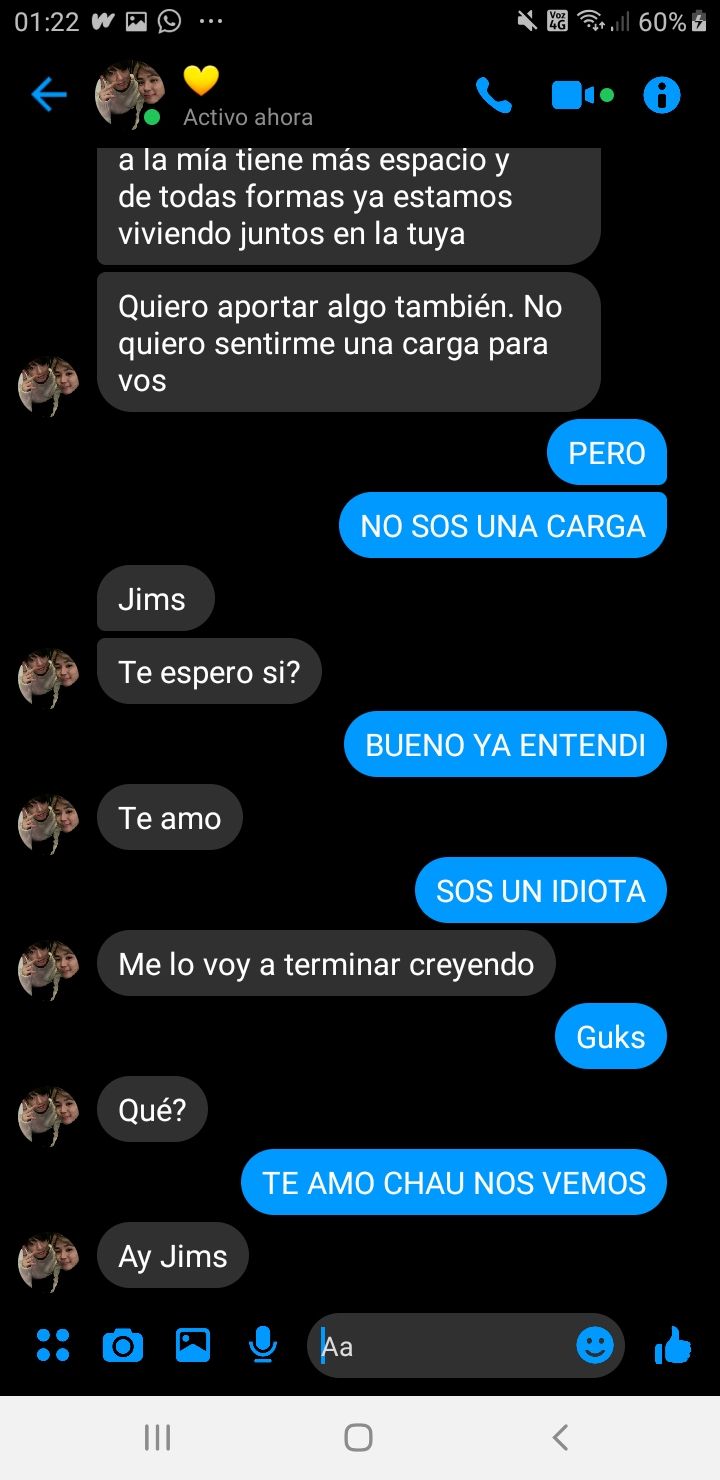This screenshot has height=1480, width=720.
Task: Open more actions four-dot menu
Action: click(x=53, y=1345)
